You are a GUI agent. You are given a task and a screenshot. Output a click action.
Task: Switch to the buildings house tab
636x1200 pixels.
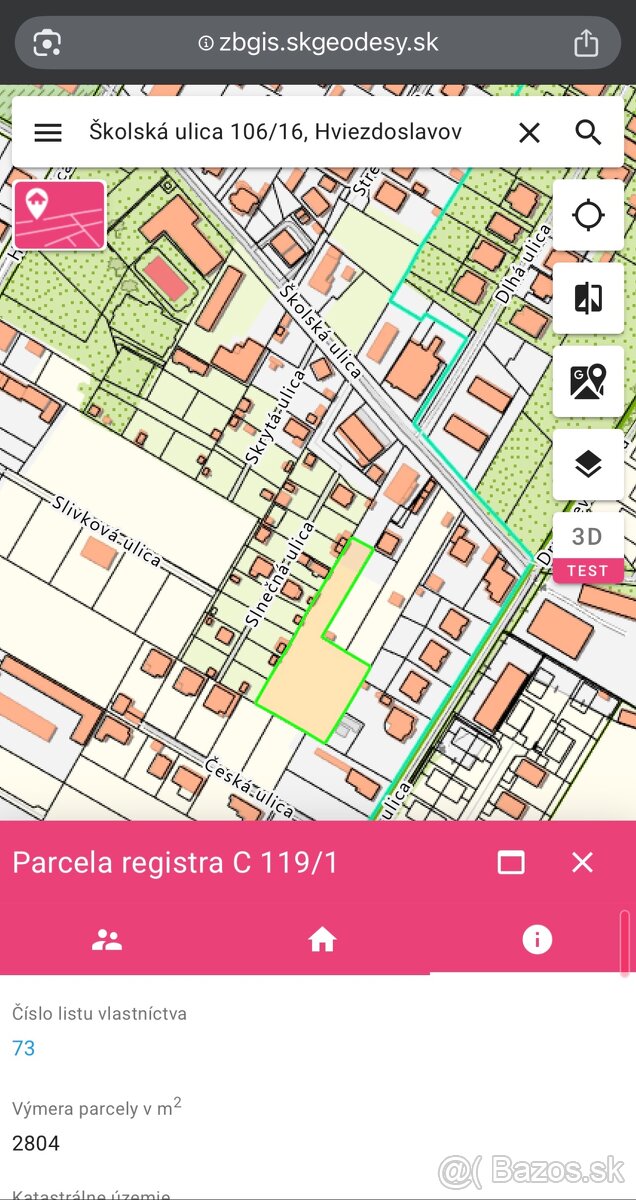click(x=322, y=939)
